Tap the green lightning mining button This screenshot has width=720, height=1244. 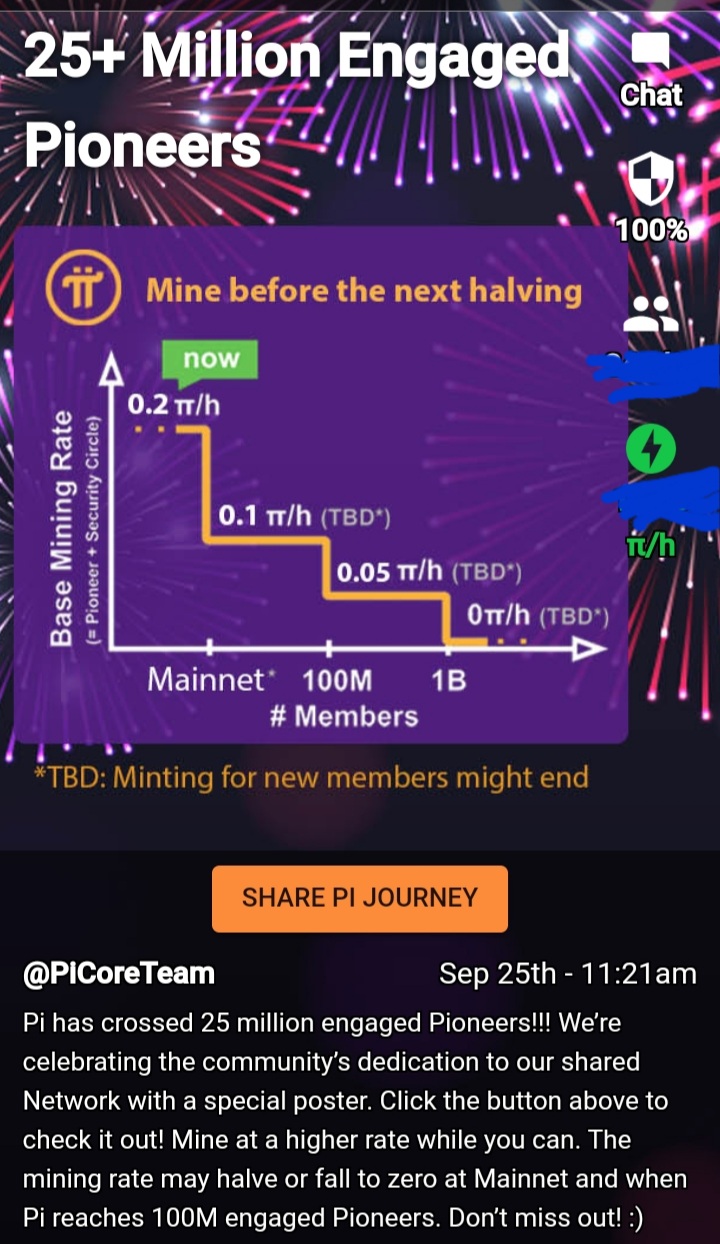(651, 452)
